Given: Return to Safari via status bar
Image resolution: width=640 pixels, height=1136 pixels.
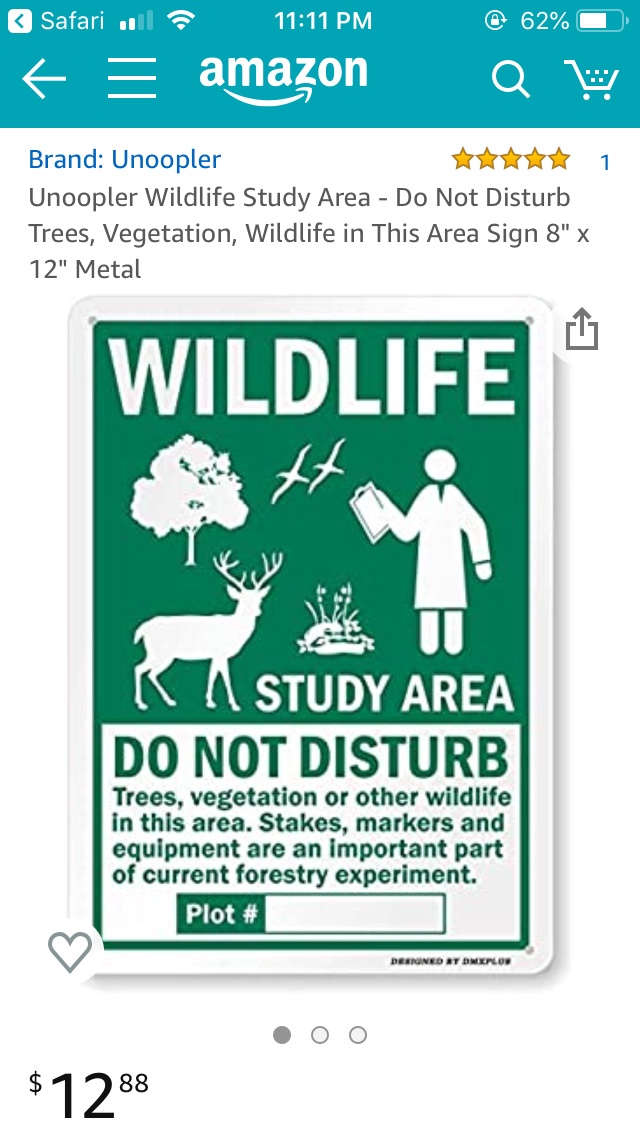Looking at the screenshot, I should tap(60, 21).
